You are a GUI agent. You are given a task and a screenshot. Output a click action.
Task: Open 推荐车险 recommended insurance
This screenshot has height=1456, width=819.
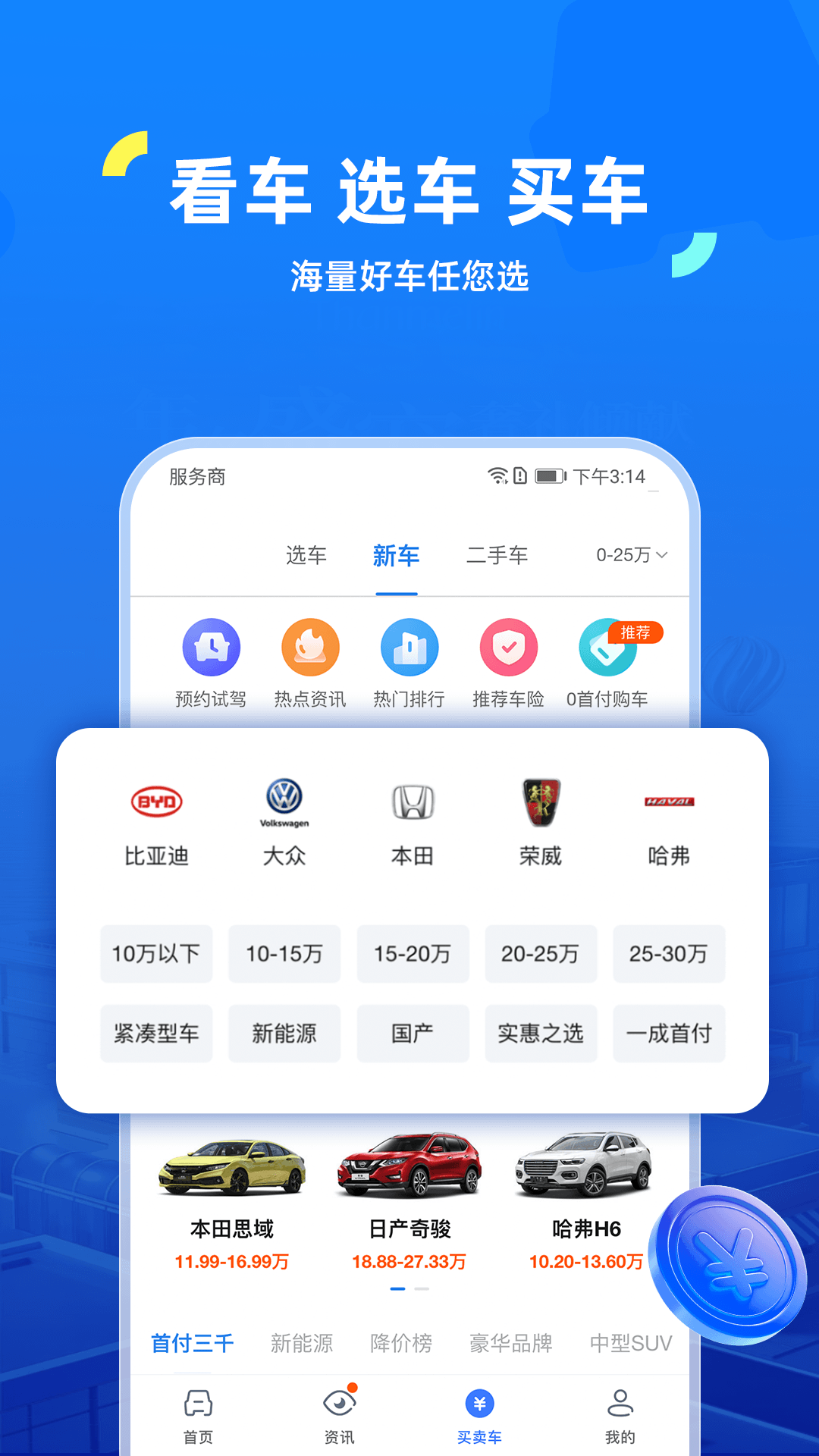[x=509, y=662]
